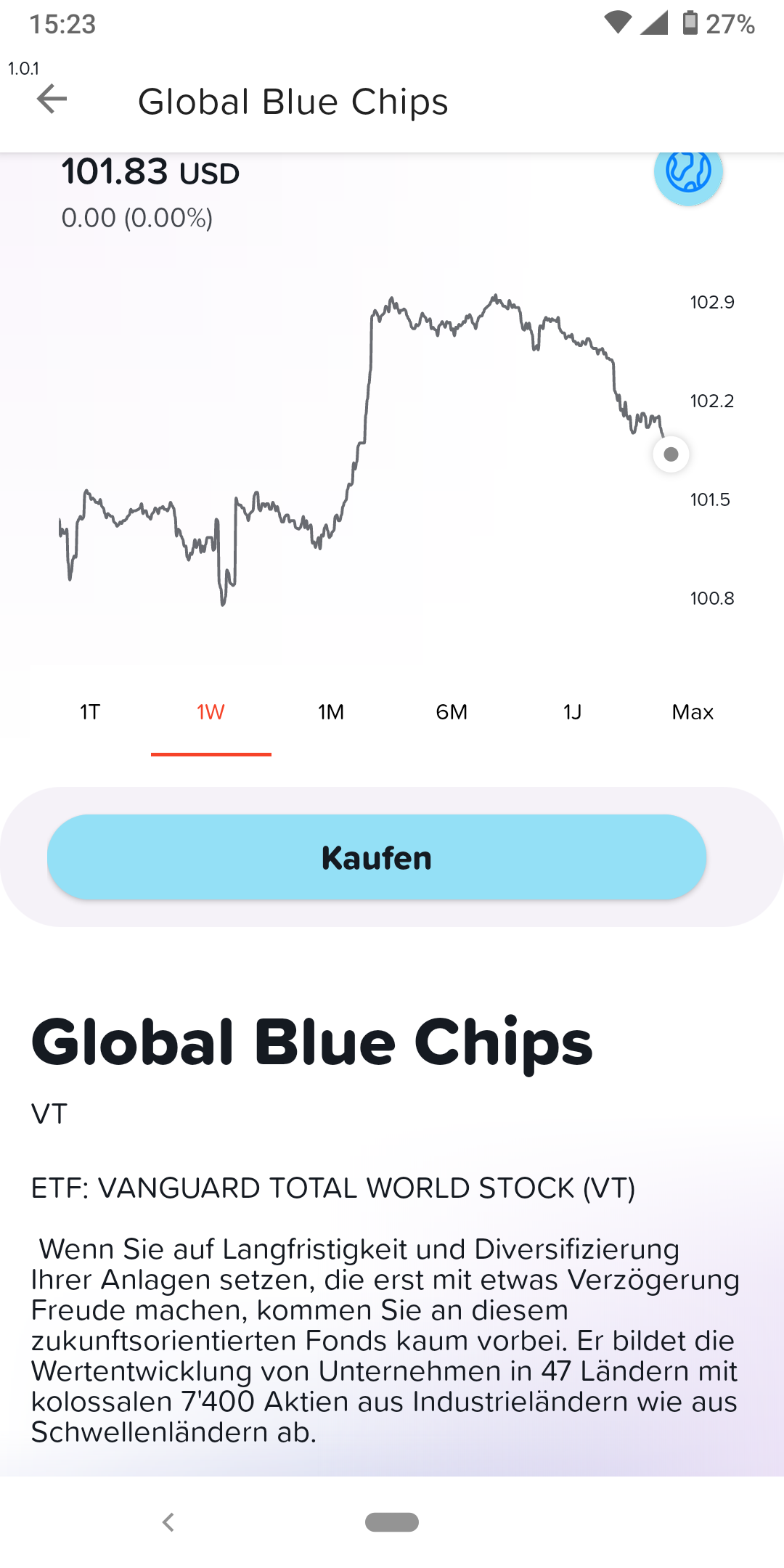Tap the blue globe icon
This screenshot has height=1568, width=784.
[688, 173]
